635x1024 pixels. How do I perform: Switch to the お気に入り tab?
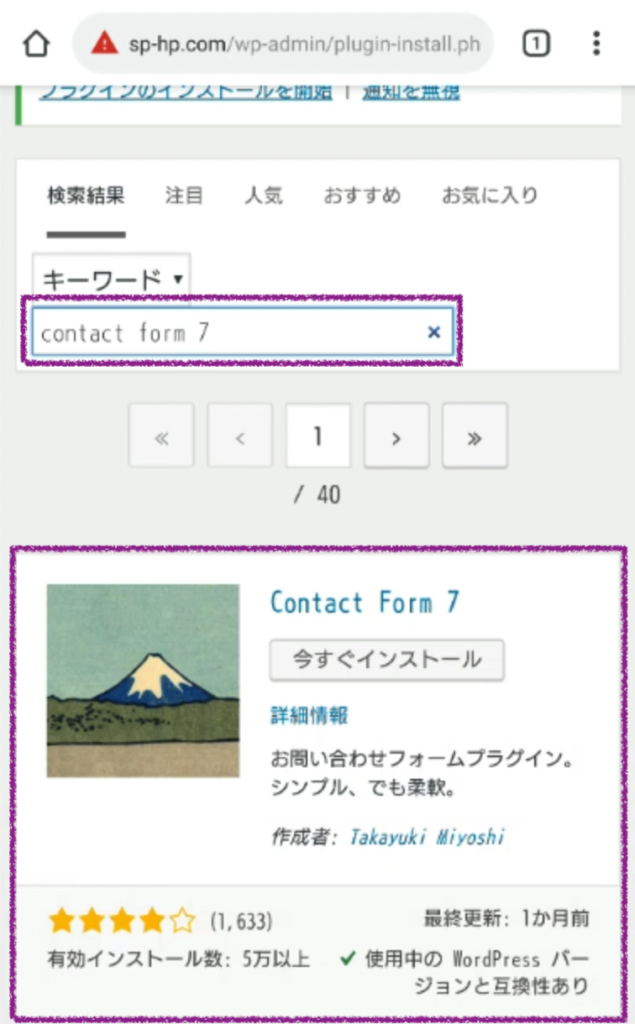point(490,195)
